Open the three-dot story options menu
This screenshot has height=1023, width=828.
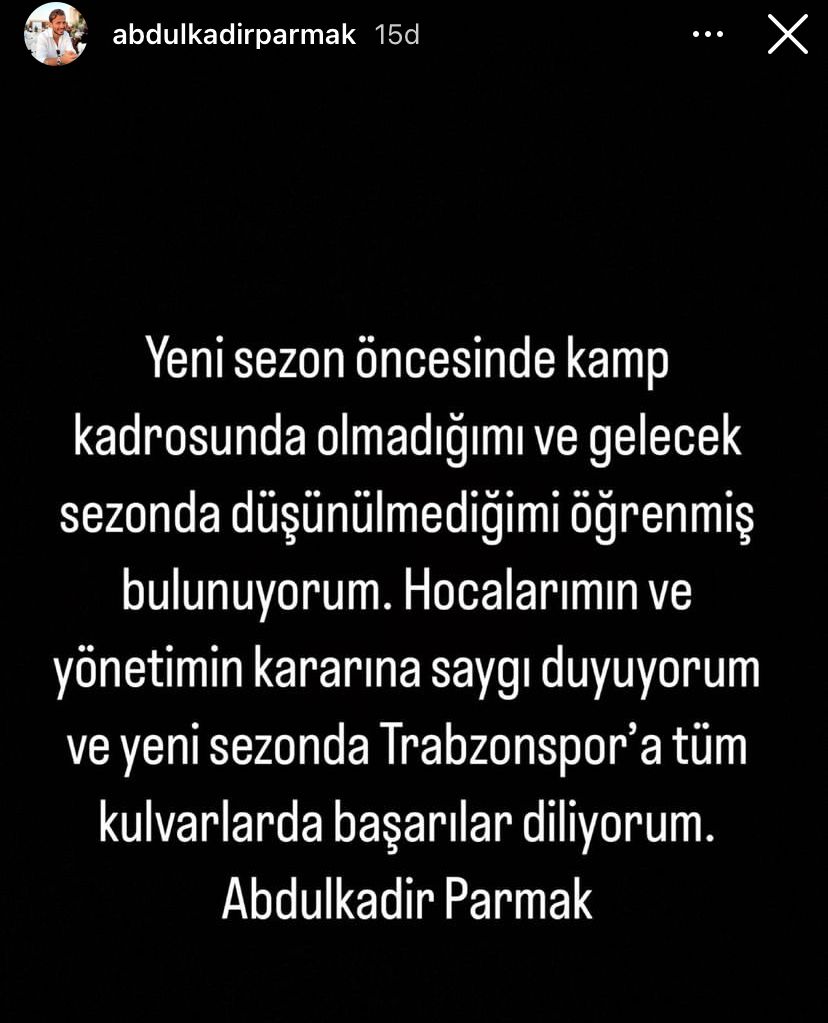point(708,35)
